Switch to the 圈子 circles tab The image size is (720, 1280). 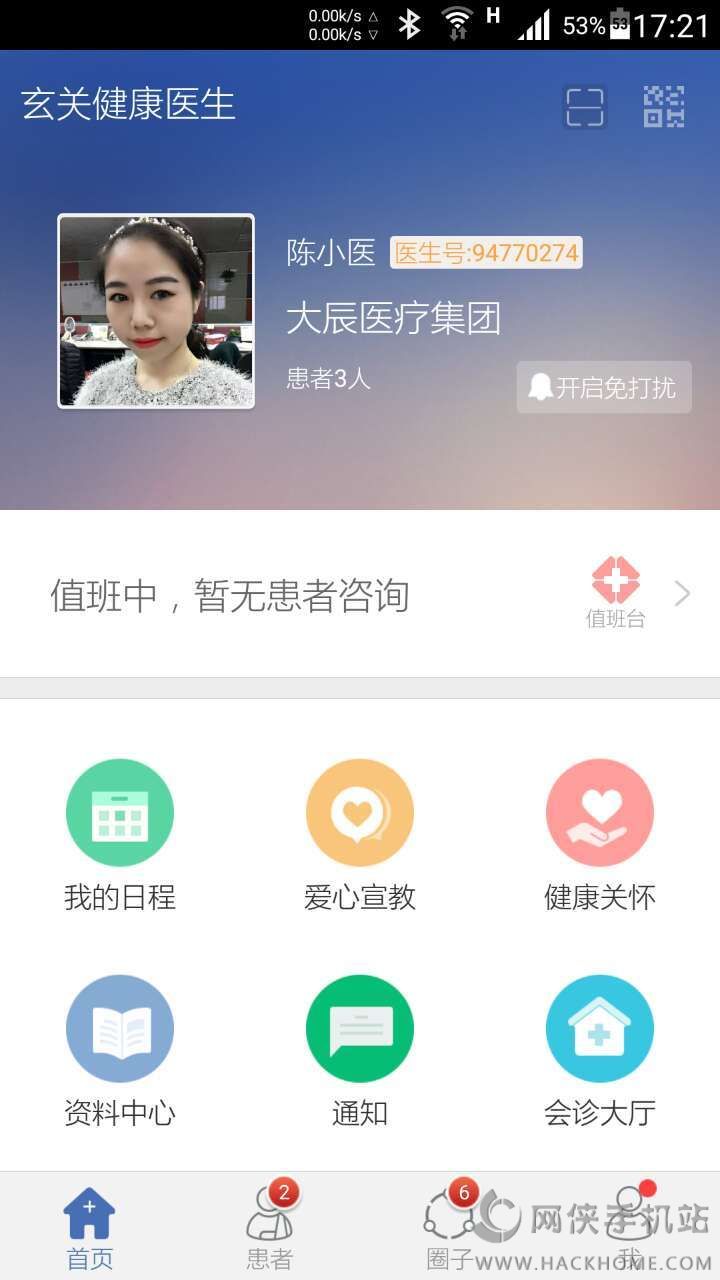pyautogui.click(x=450, y=1226)
